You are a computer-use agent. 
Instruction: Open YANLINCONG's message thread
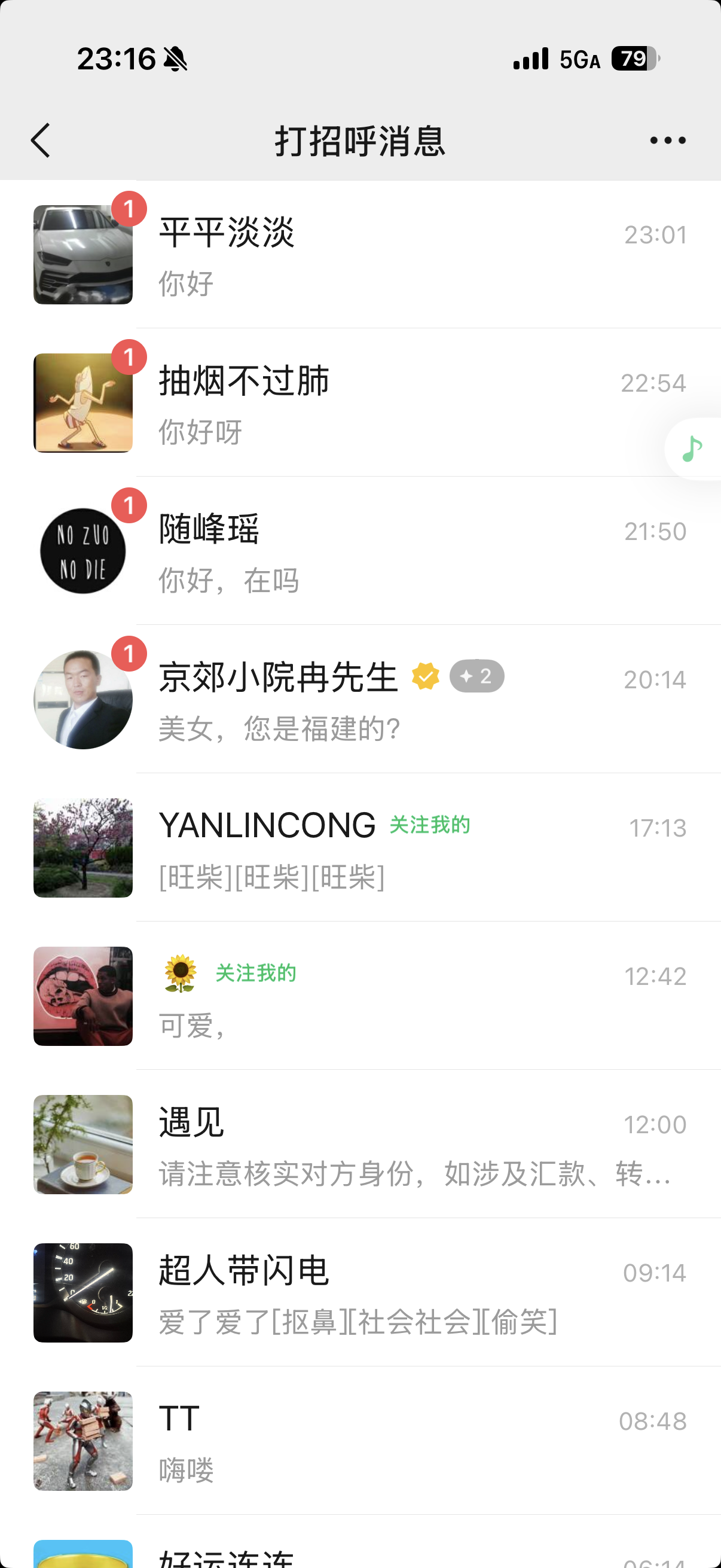click(389, 849)
